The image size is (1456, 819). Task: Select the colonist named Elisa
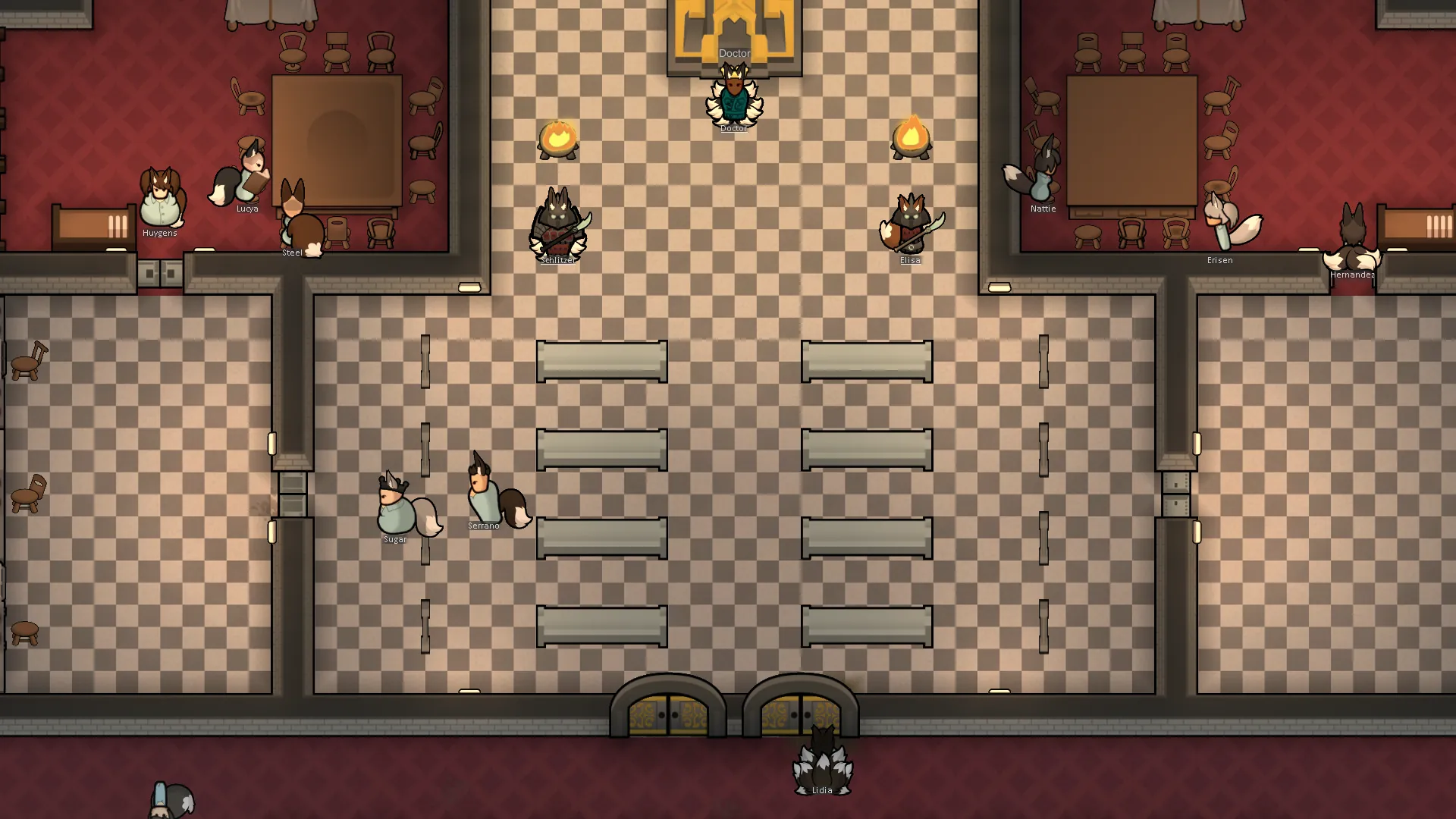[910, 224]
